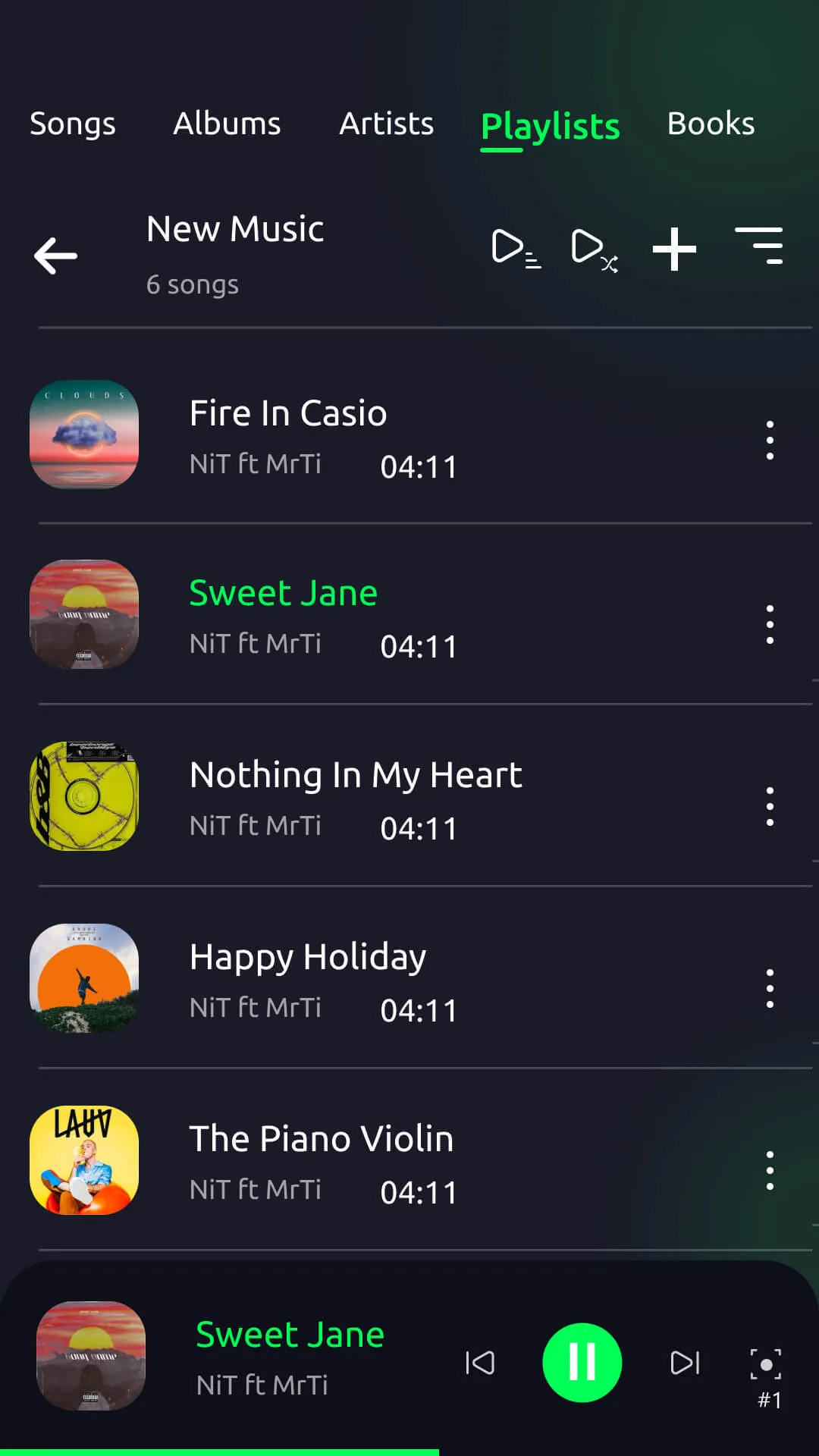Open the sort options for the playlist
The height and width of the screenshot is (1456, 819).
click(761, 247)
